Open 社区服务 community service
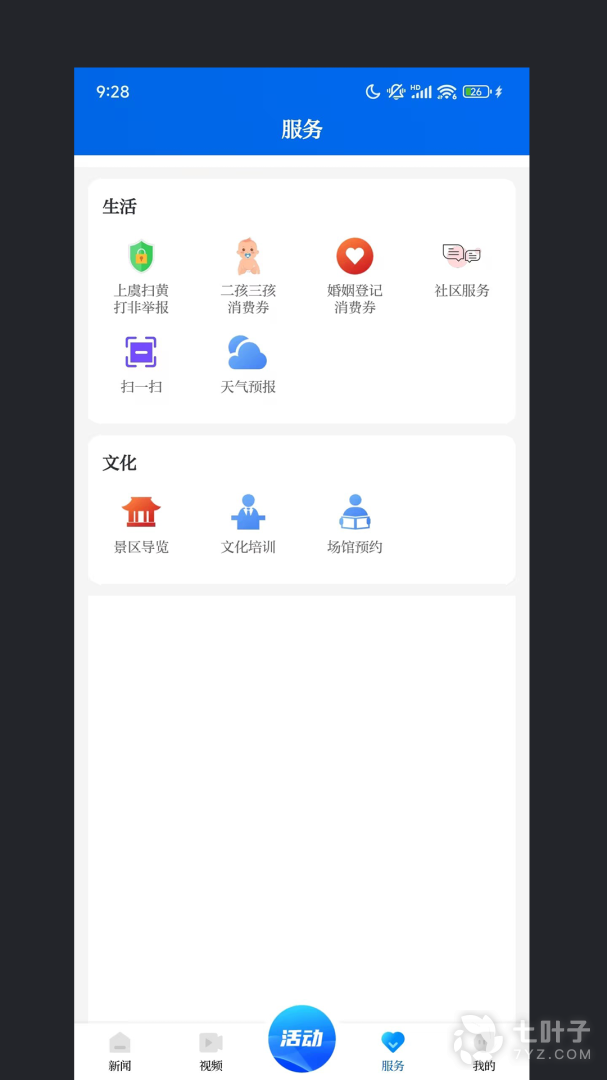Screen dimensions: 607x1080 tap(462, 268)
